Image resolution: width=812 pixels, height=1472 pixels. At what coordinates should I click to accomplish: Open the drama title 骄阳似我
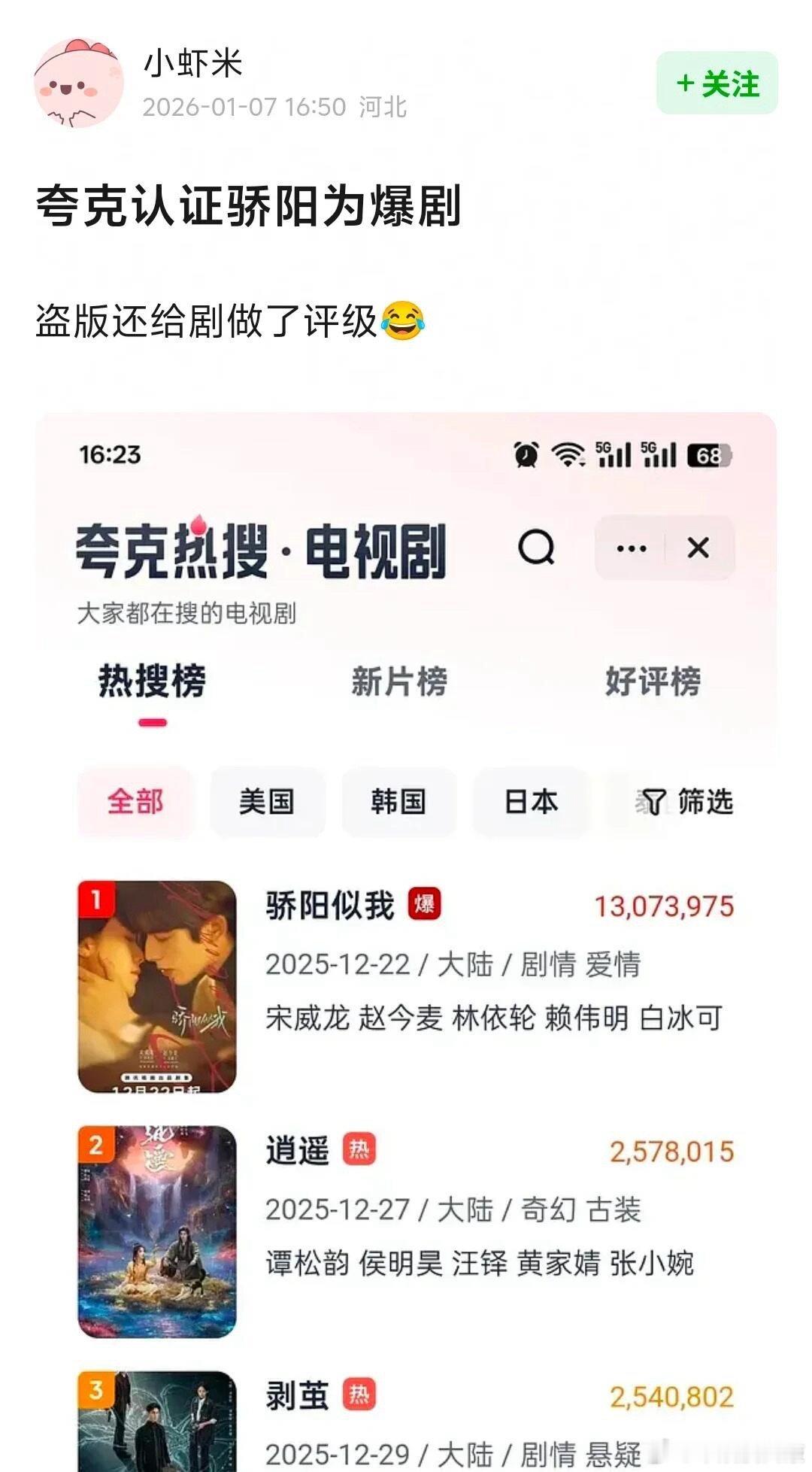pos(327,906)
